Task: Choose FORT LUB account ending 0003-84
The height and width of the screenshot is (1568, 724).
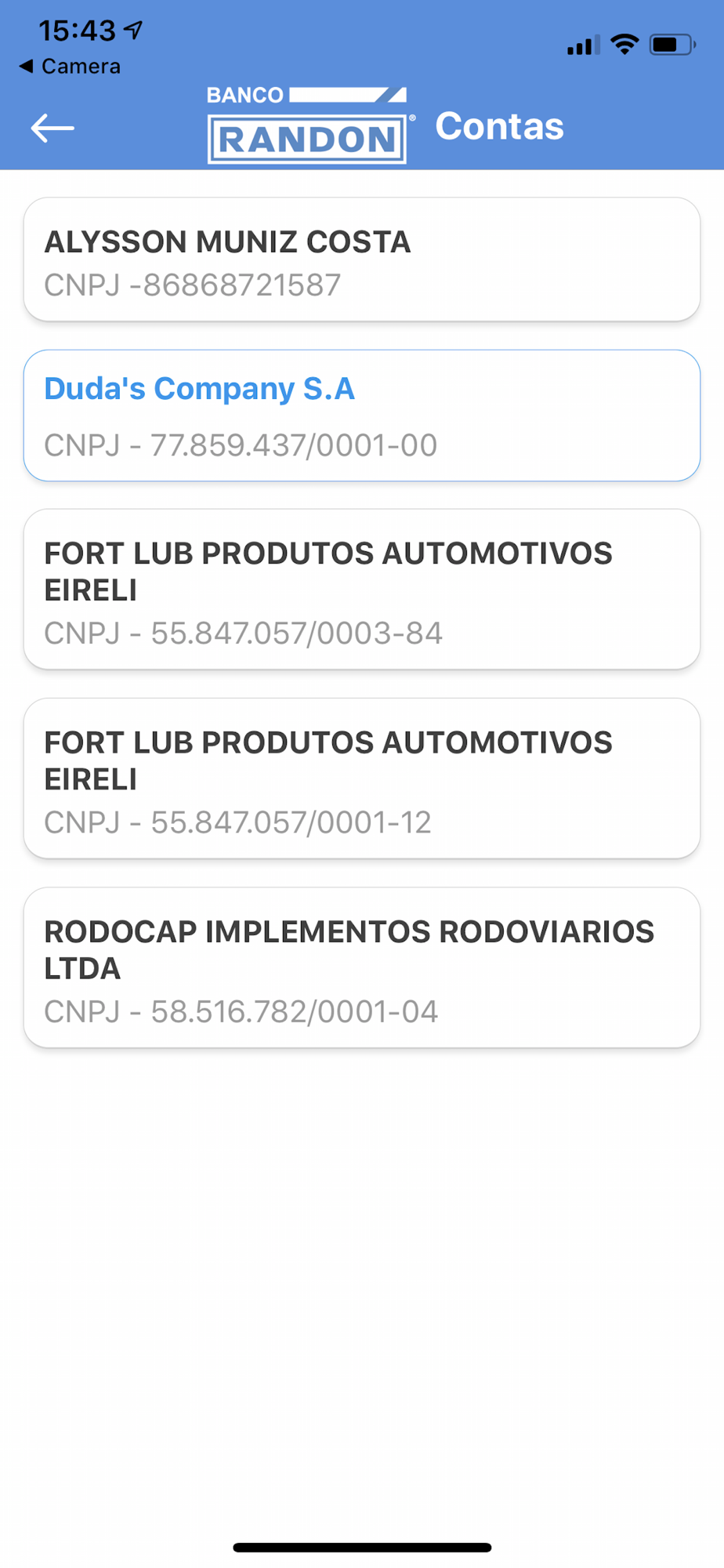Action: tap(362, 590)
